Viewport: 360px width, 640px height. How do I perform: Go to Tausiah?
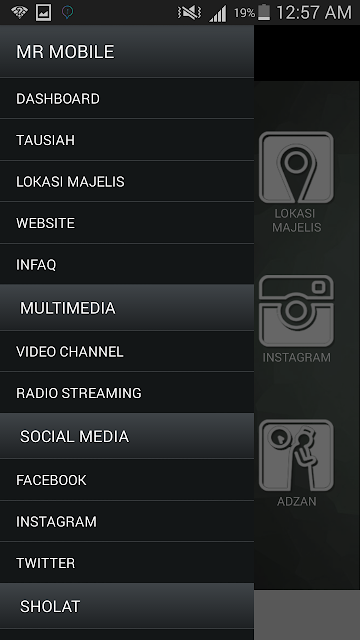pyautogui.click(x=127, y=140)
